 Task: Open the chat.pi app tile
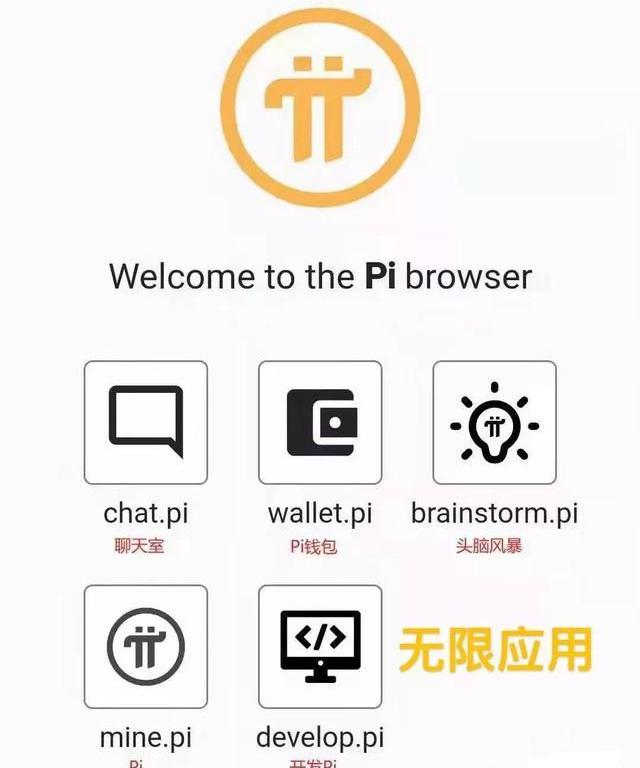pyautogui.click(x=146, y=422)
